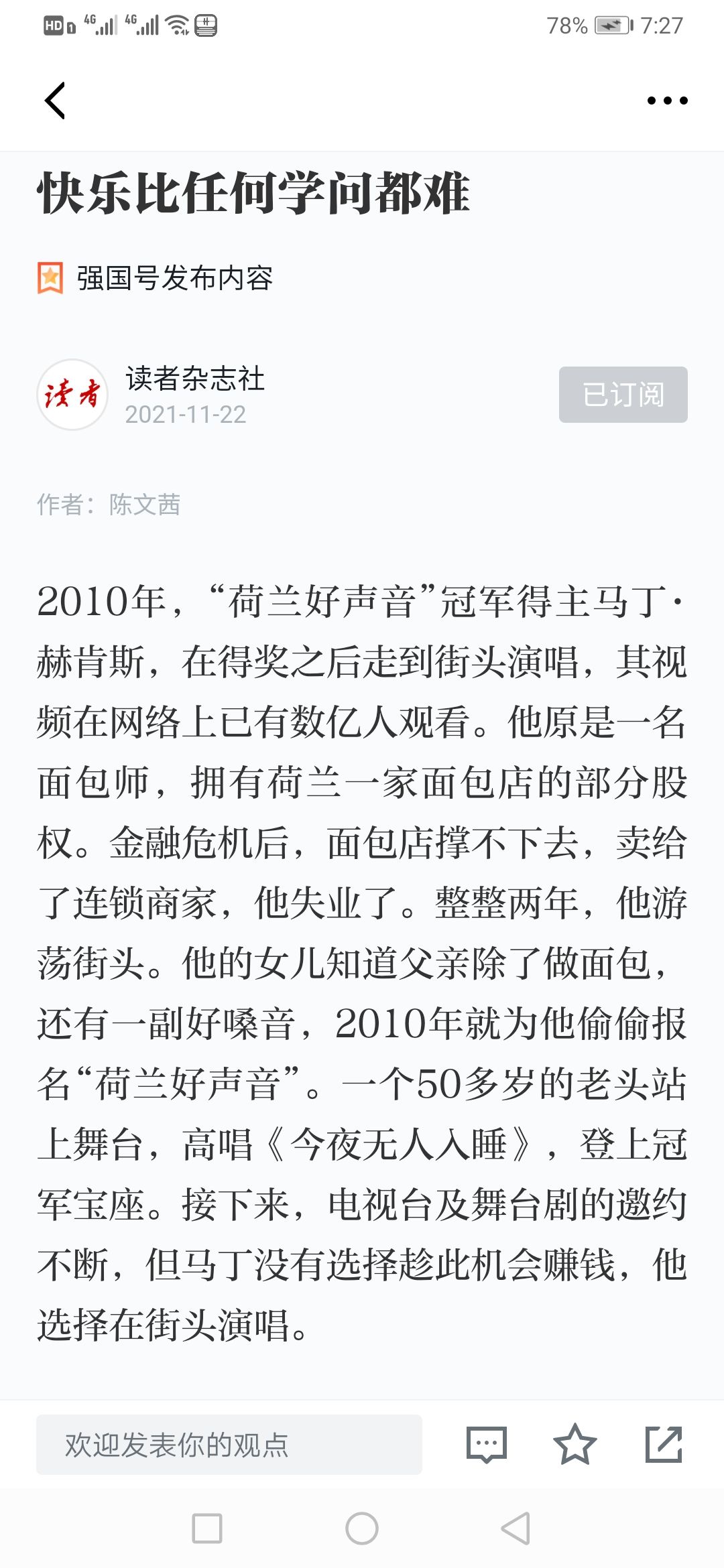Go back using the top-left arrow
The width and height of the screenshot is (724, 1568).
coord(55,101)
